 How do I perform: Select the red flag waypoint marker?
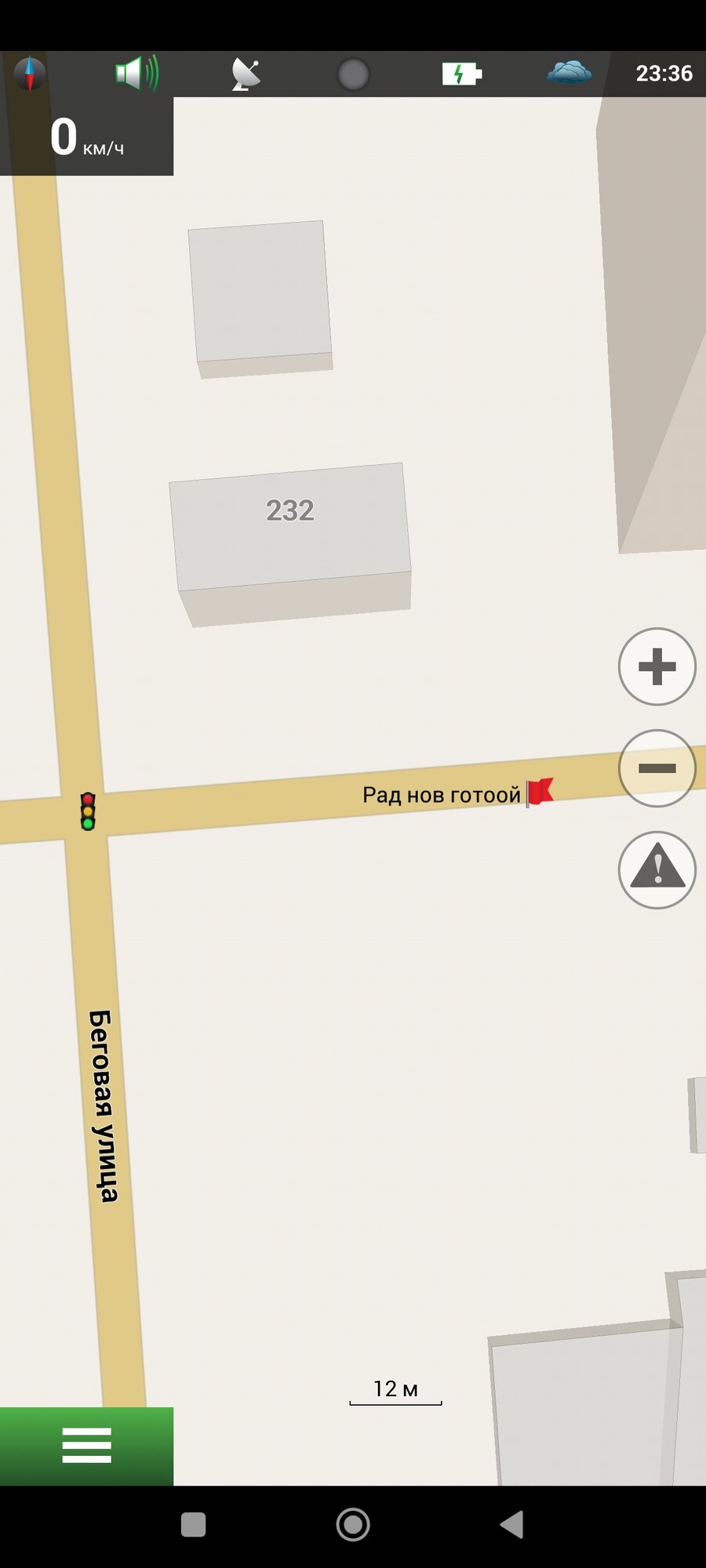540,792
